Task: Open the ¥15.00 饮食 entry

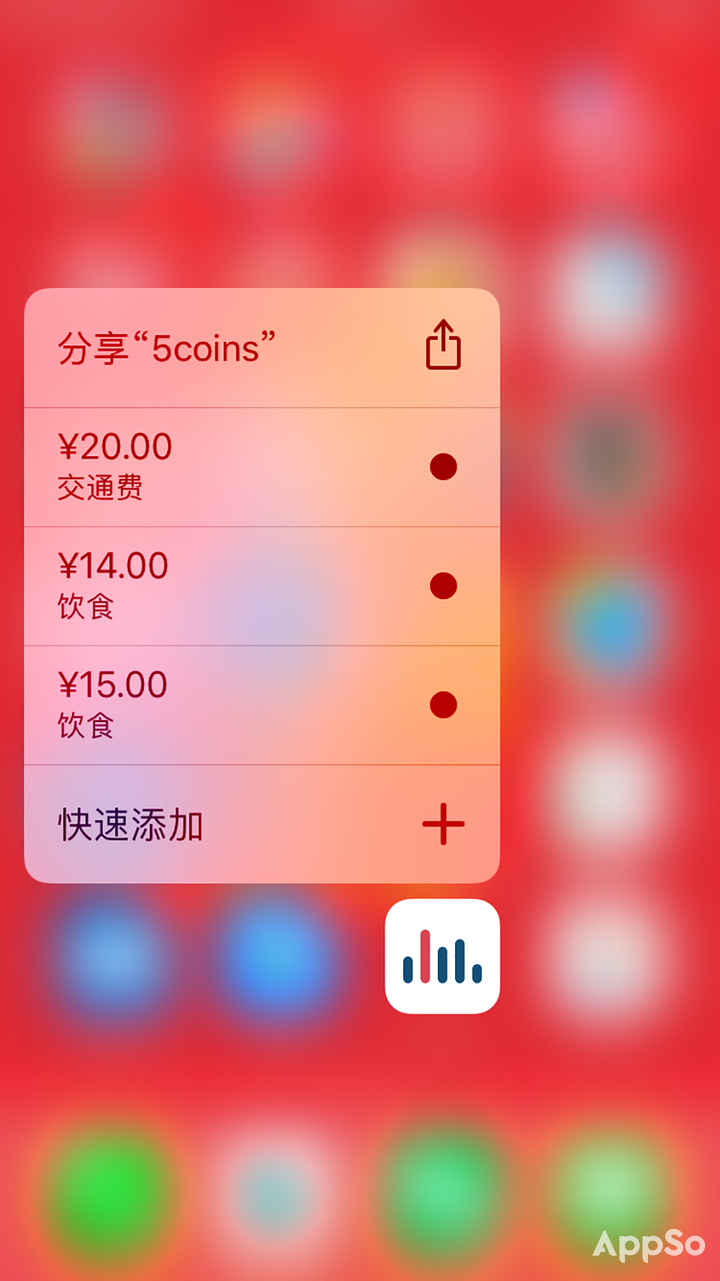Action: 261,705
